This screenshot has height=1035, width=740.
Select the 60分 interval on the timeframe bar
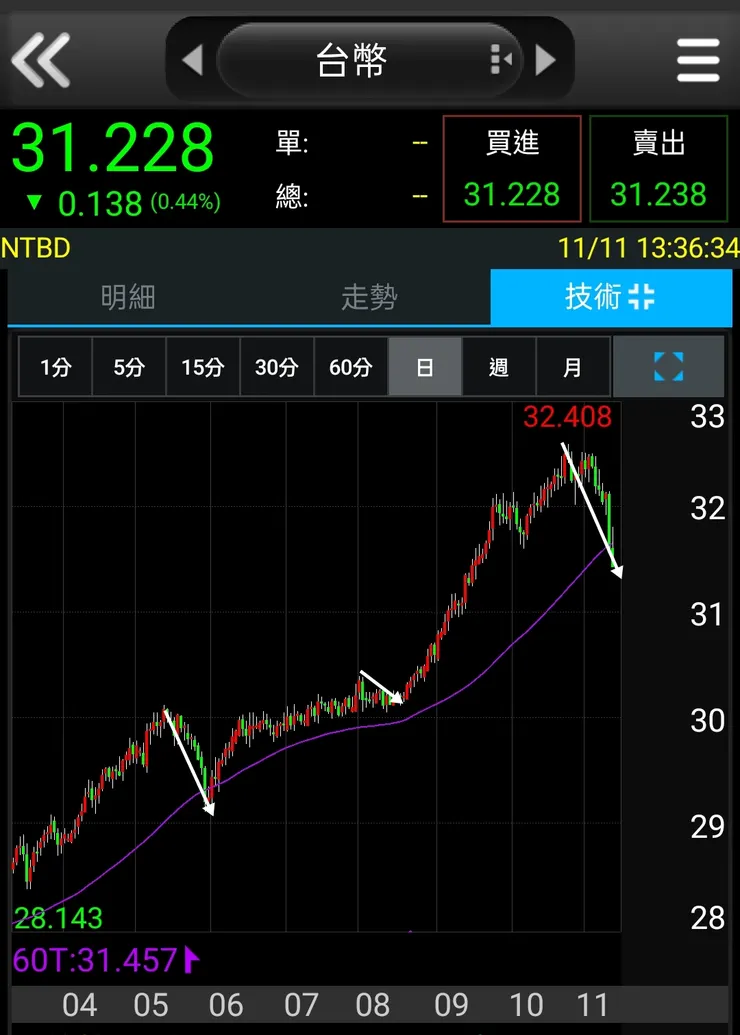click(x=351, y=367)
